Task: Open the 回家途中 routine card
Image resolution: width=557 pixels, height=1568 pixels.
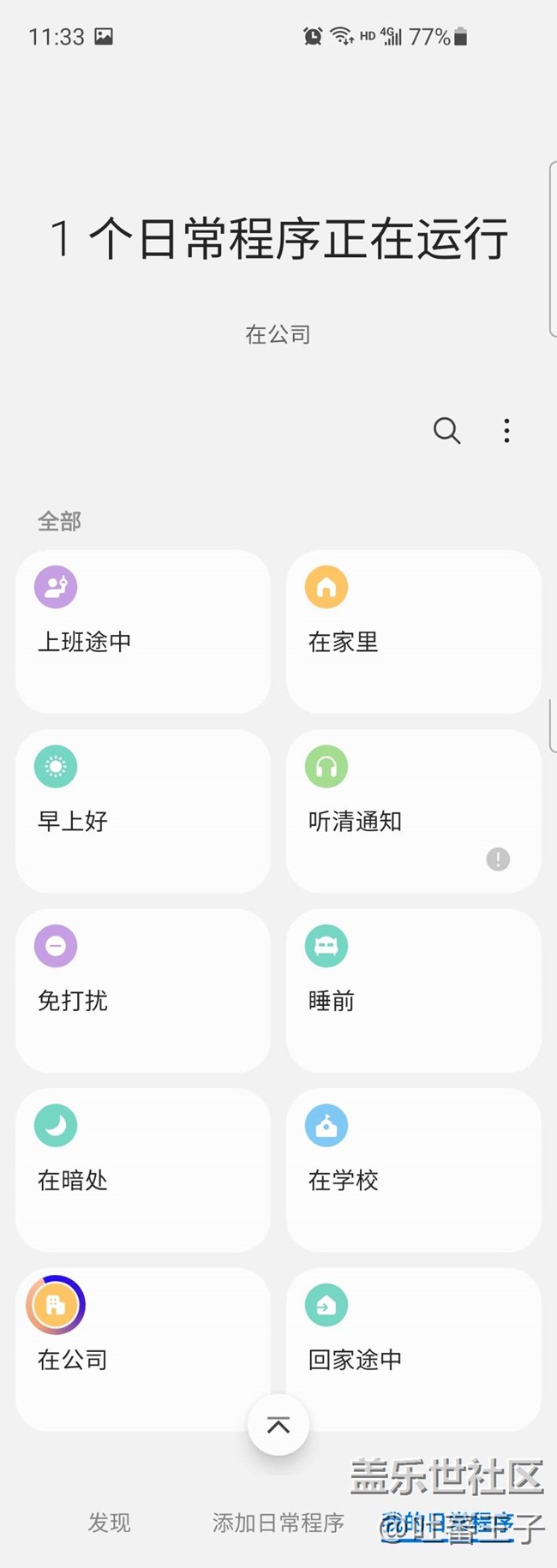Action: pyautogui.click(x=414, y=1350)
